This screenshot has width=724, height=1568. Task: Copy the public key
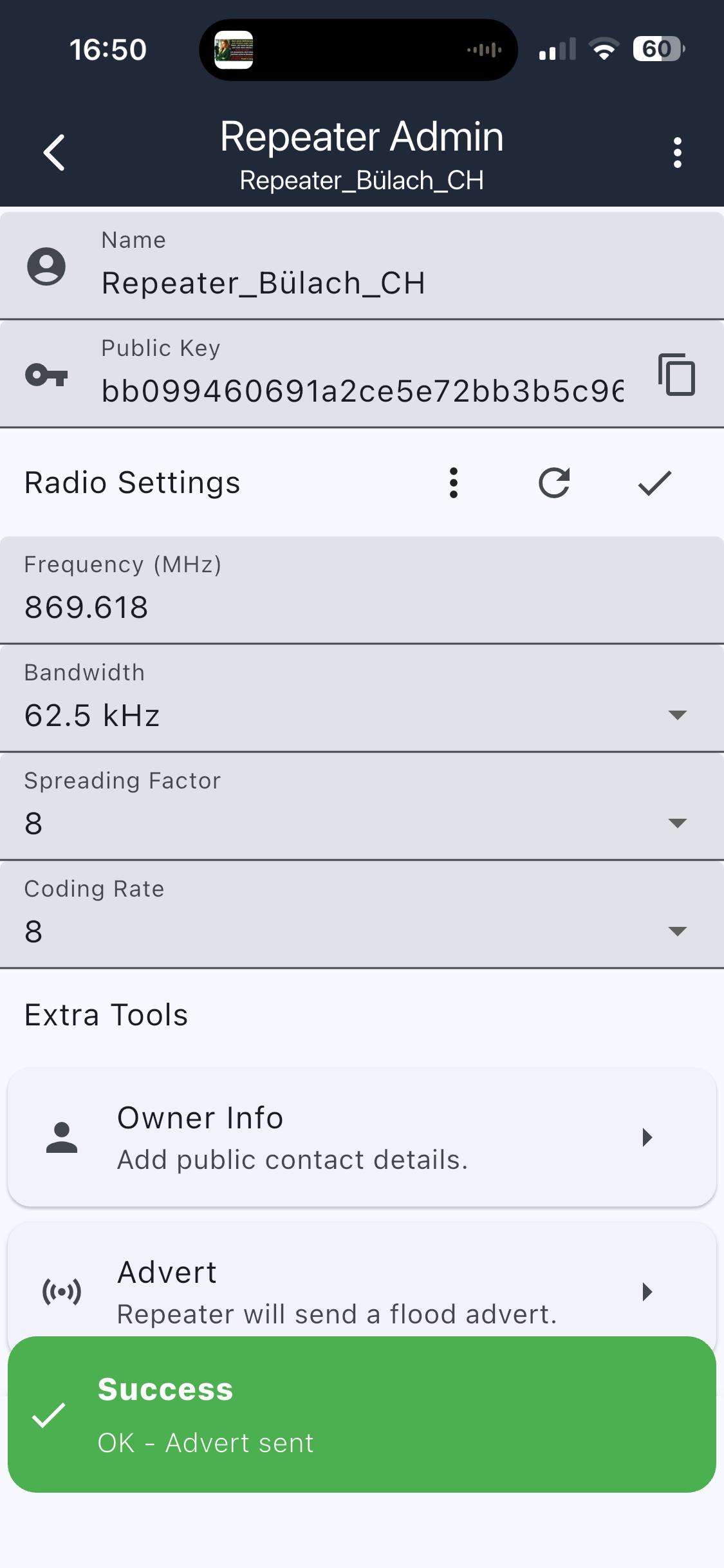676,375
